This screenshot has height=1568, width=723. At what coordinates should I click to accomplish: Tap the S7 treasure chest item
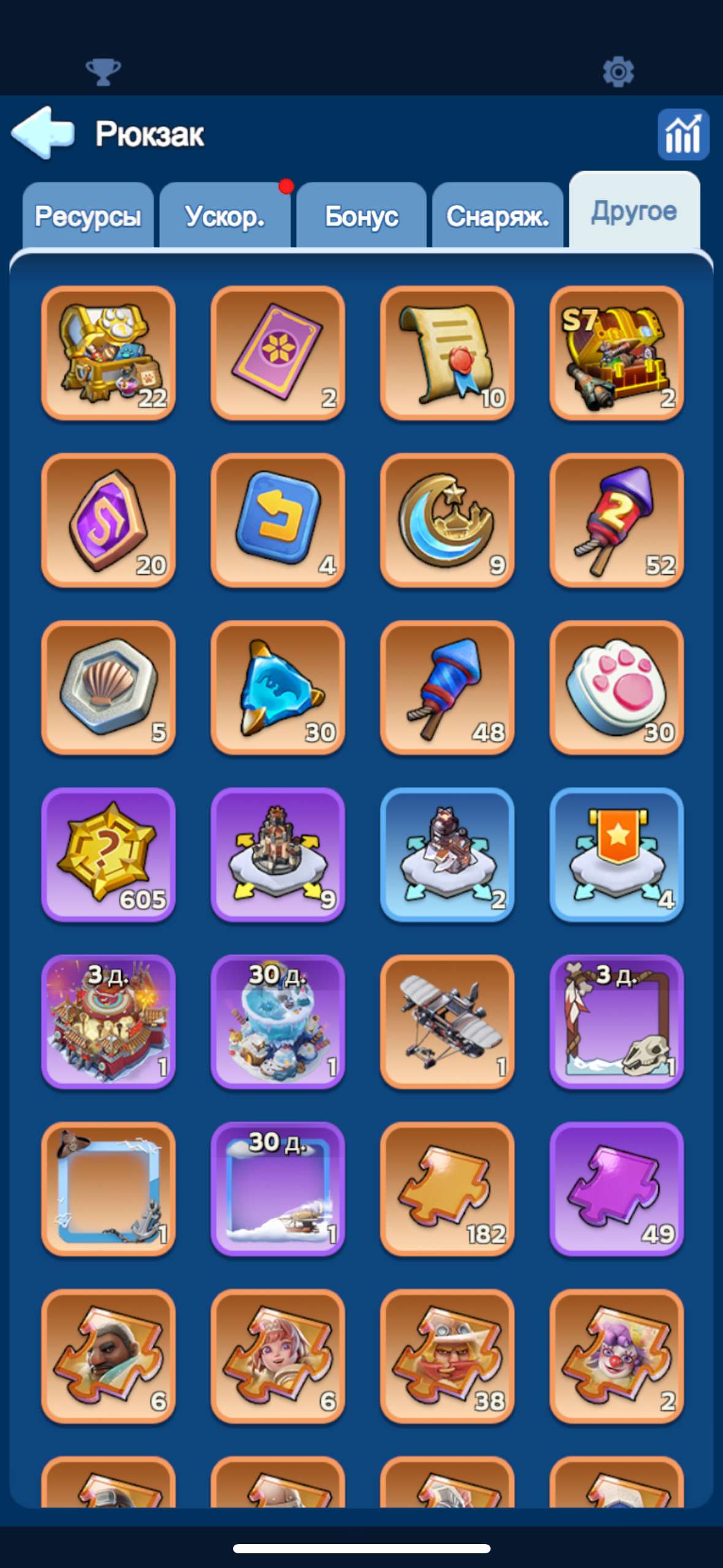click(x=616, y=353)
